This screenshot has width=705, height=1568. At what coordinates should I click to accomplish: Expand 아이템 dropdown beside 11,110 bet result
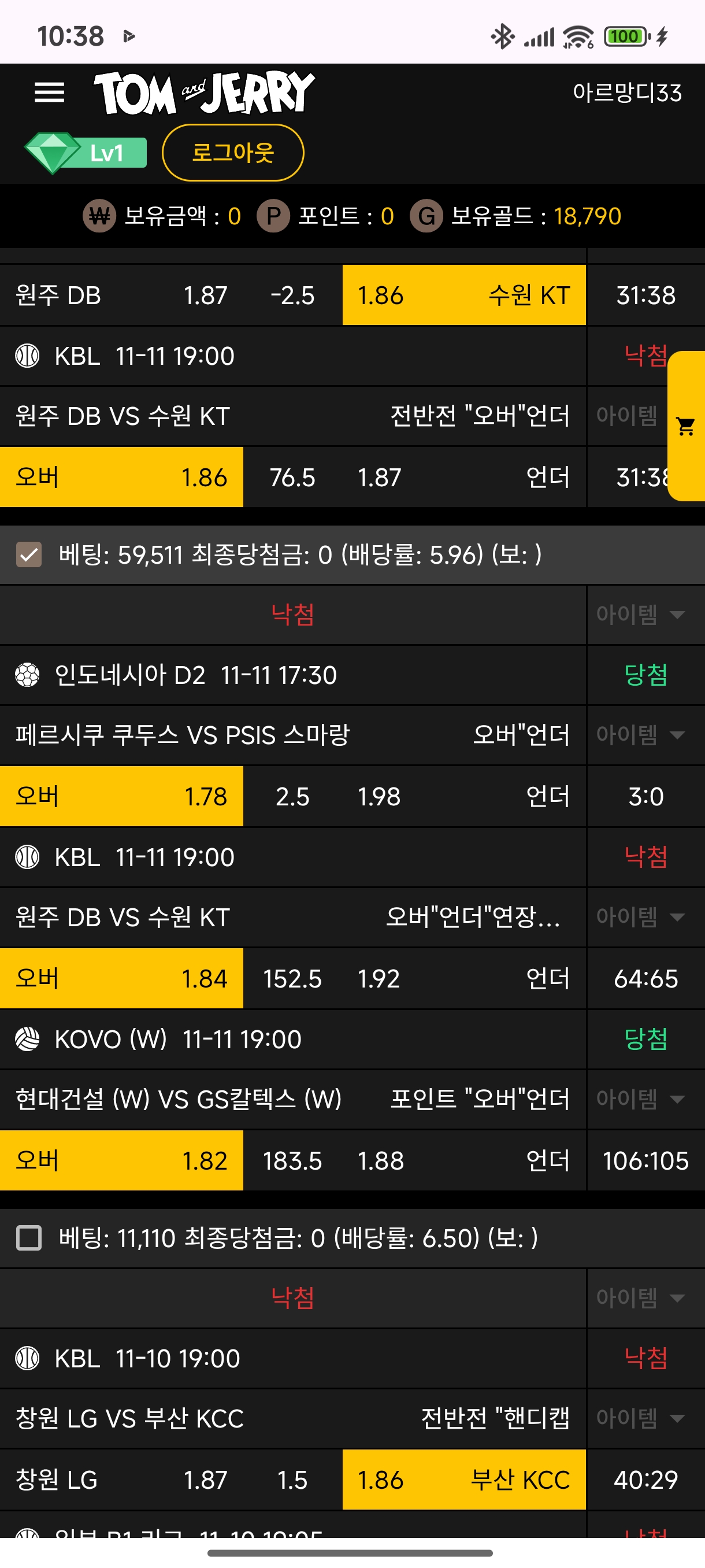[x=641, y=1299]
